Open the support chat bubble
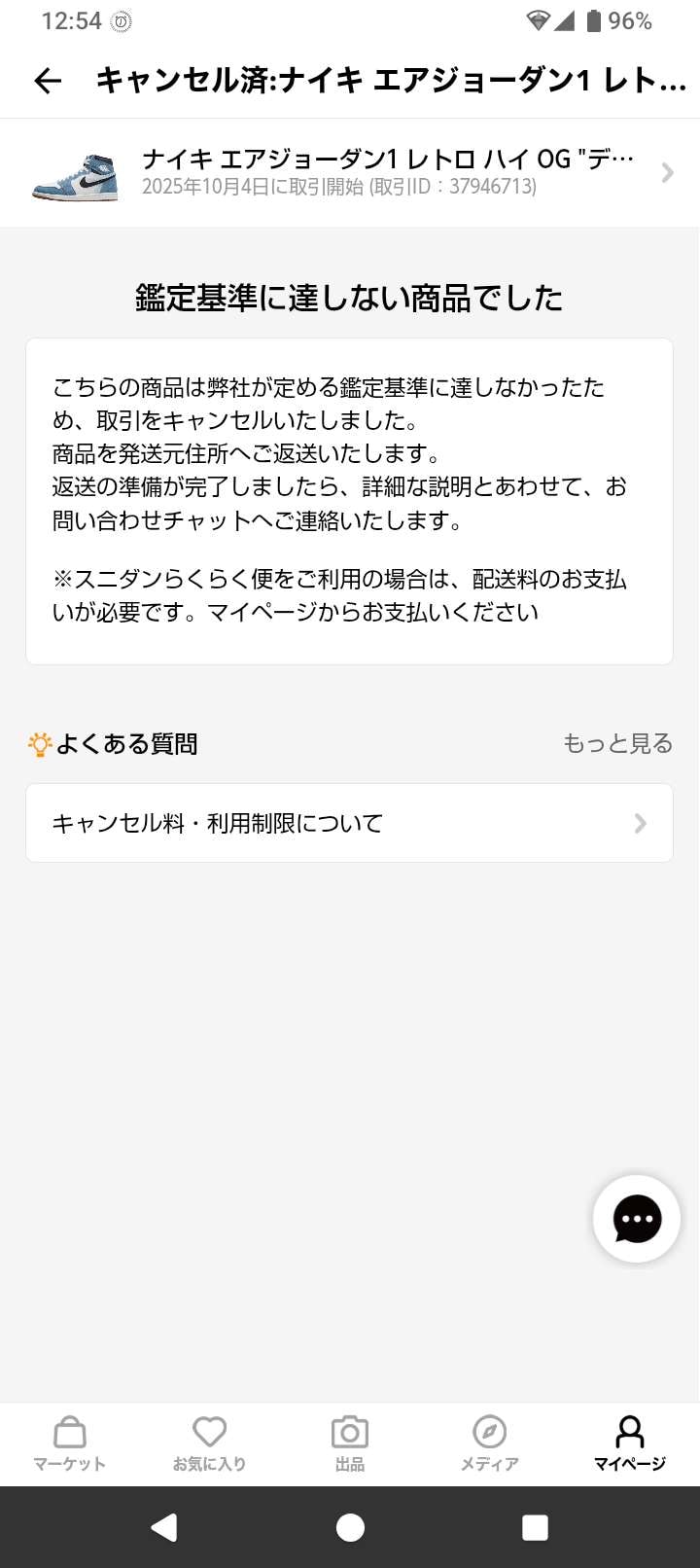 point(637,1219)
